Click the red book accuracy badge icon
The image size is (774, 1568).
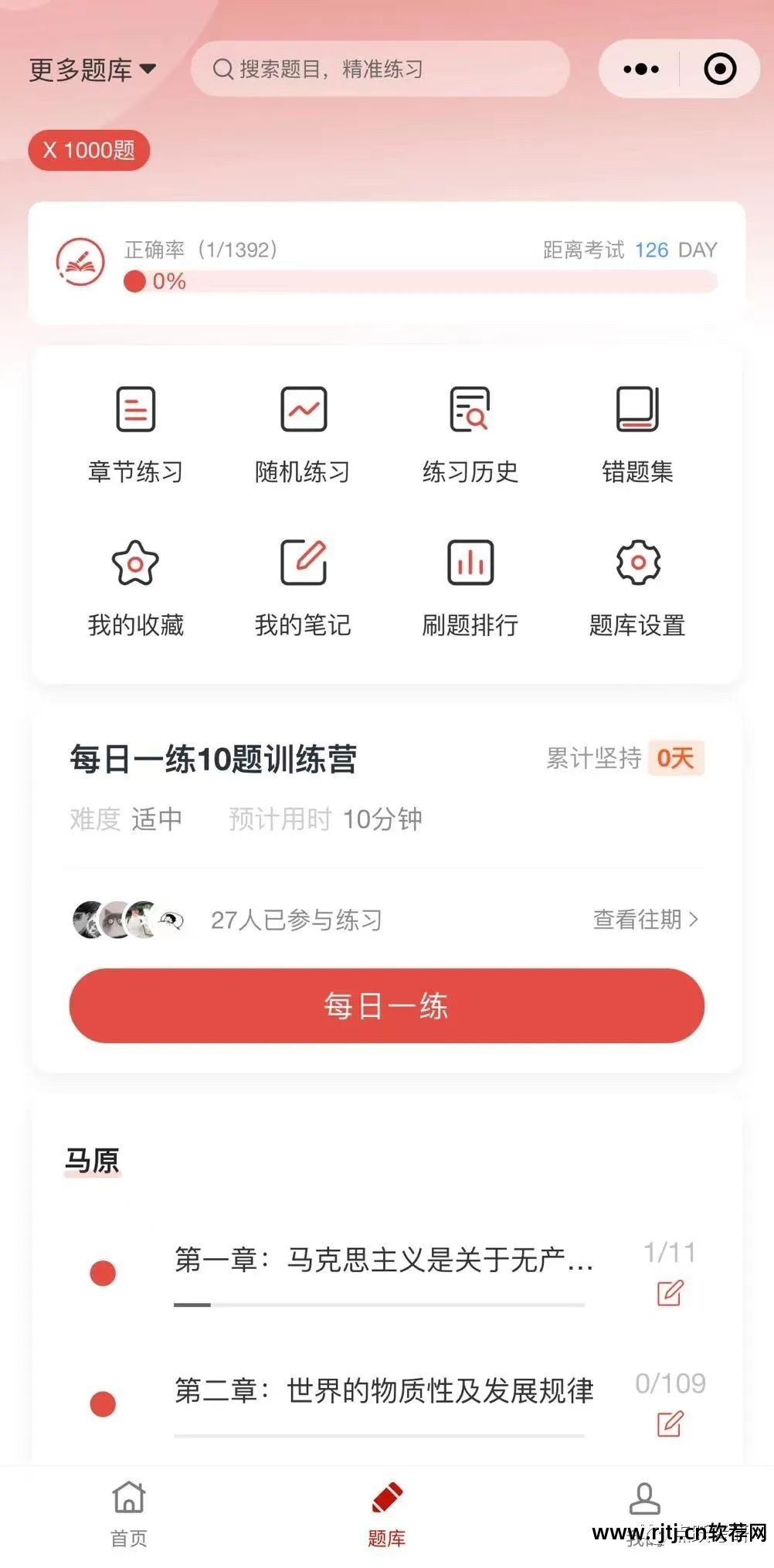[x=80, y=262]
